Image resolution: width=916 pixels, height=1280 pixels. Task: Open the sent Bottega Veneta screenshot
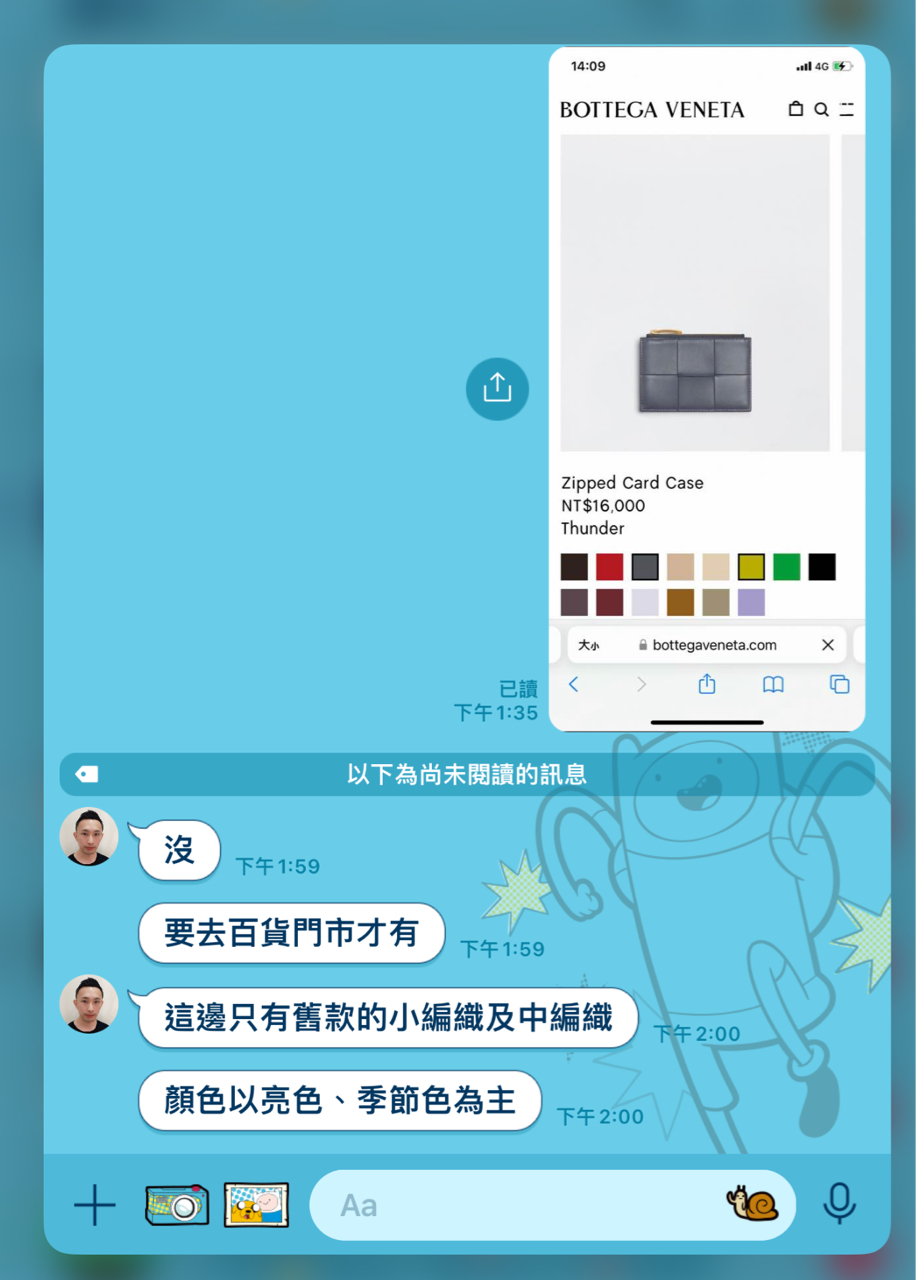pyautogui.click(x=706, y=390)
